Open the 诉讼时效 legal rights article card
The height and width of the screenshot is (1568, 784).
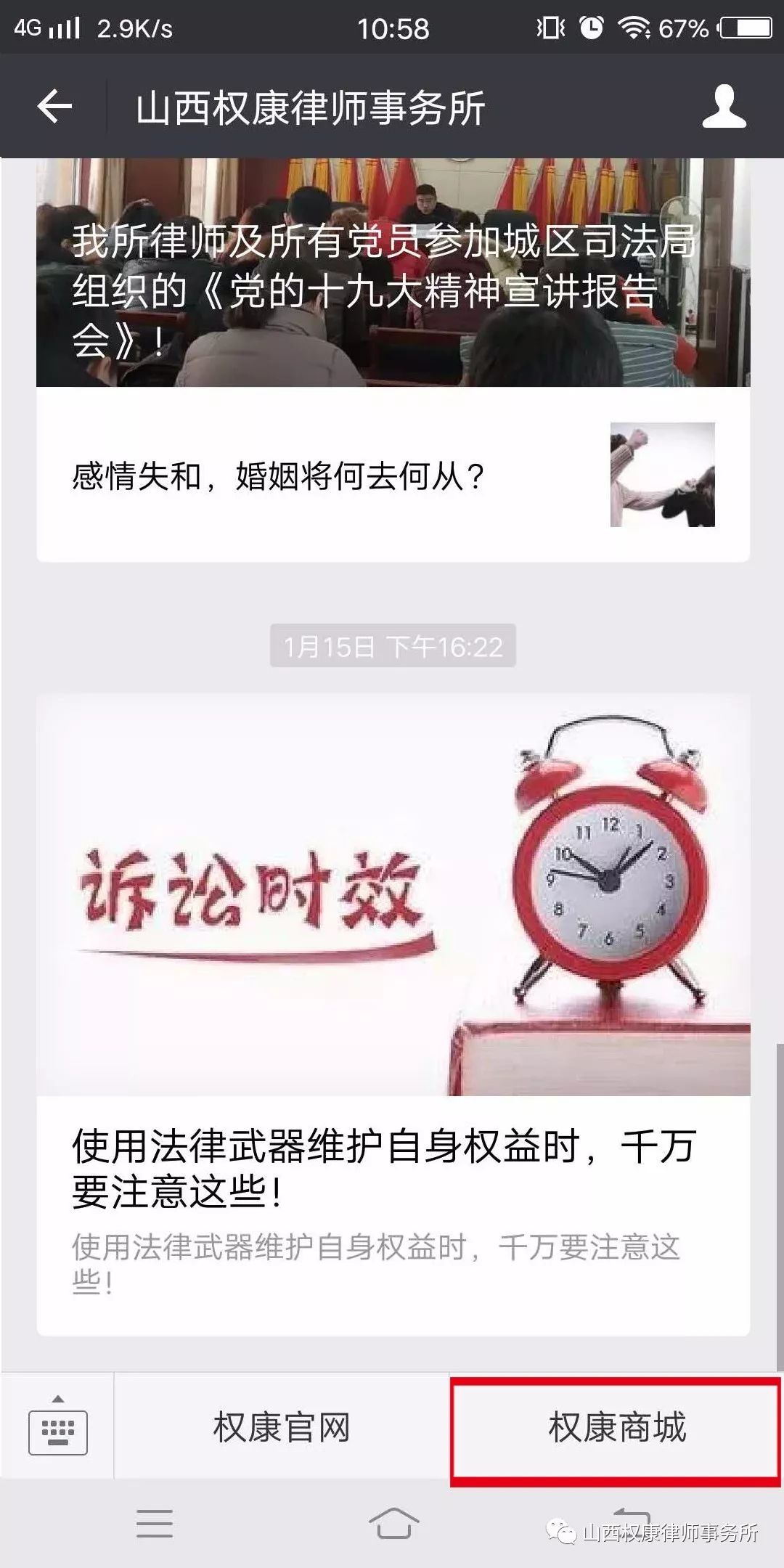tap(392, 1016)
